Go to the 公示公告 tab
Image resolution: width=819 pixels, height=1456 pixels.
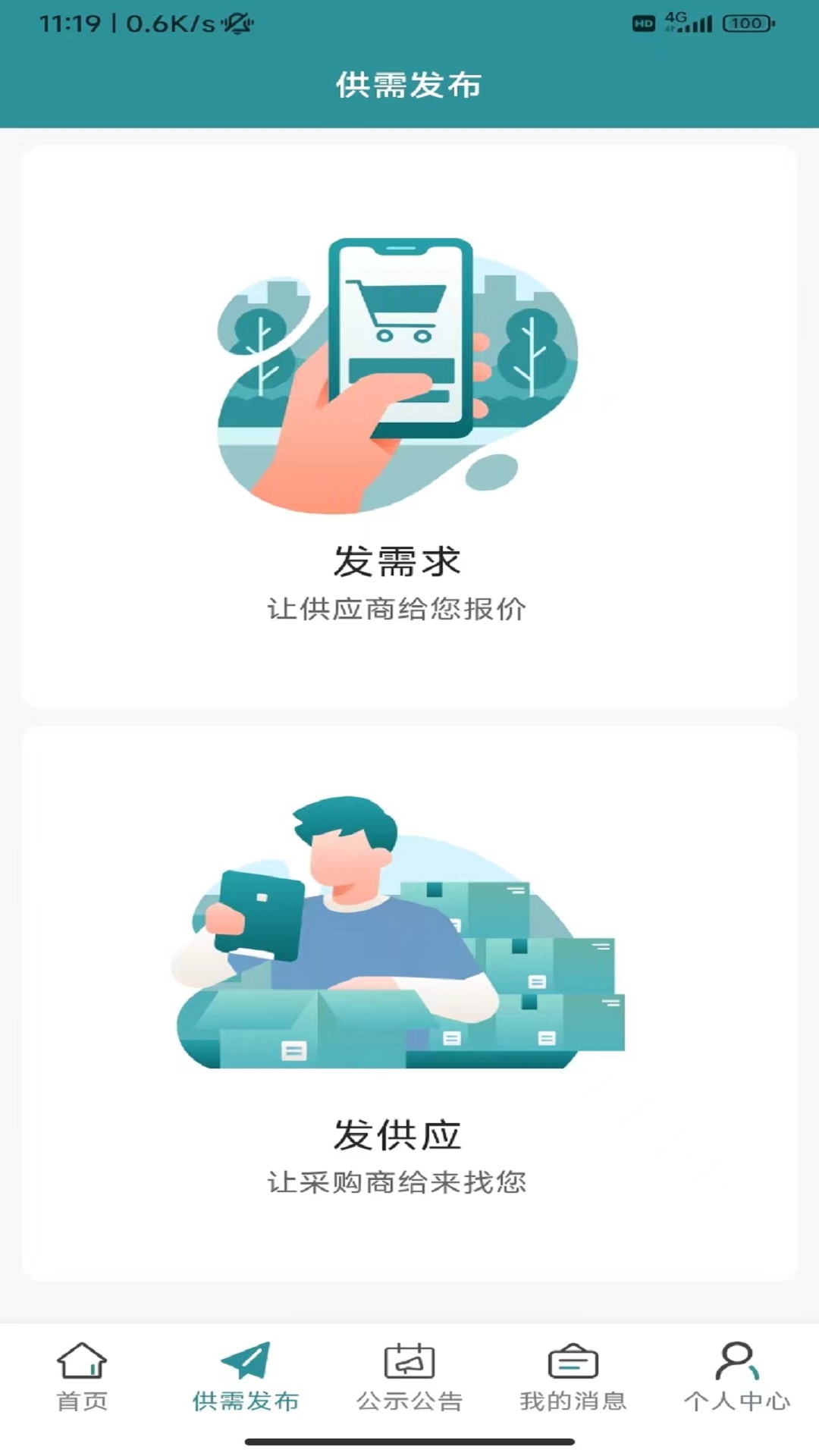coord(409,1377)
